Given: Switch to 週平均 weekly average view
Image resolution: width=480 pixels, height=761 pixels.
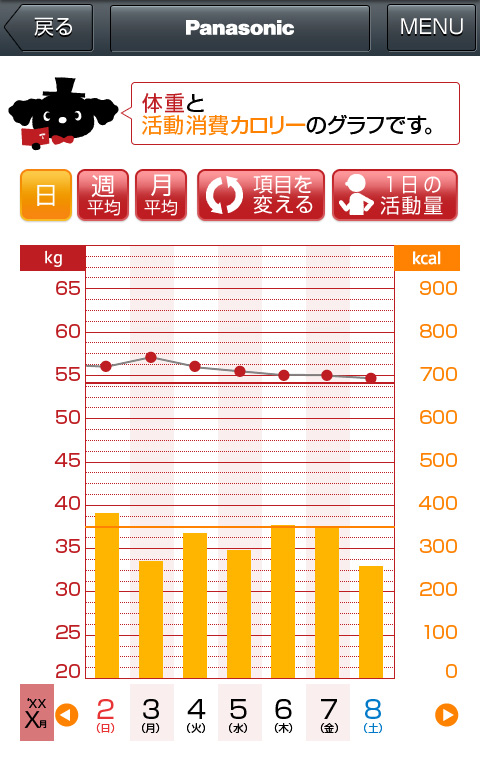Looking at the screenshot, I should tap(103, 195).
